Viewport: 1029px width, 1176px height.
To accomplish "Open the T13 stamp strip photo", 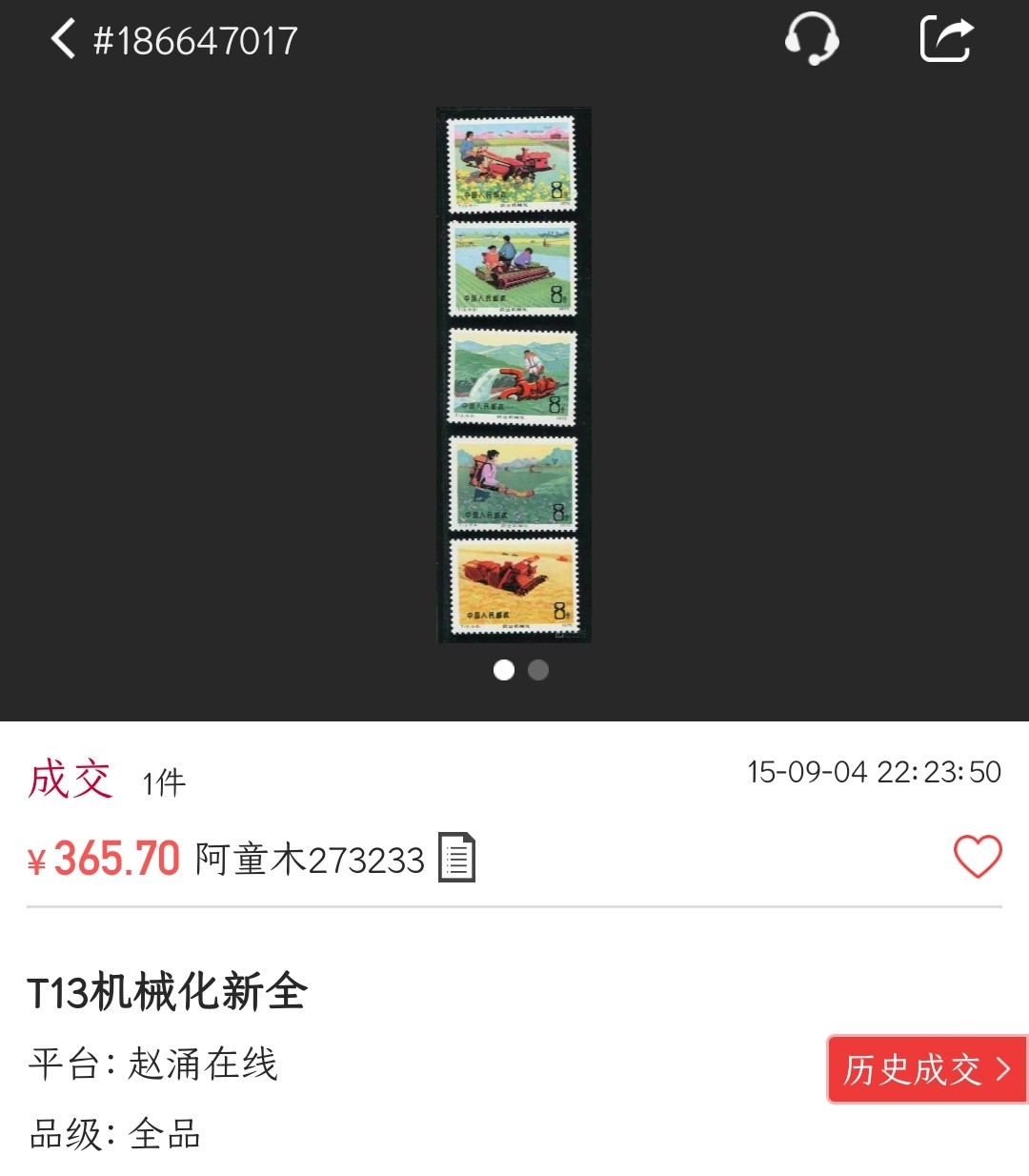I will pos(514,375).
